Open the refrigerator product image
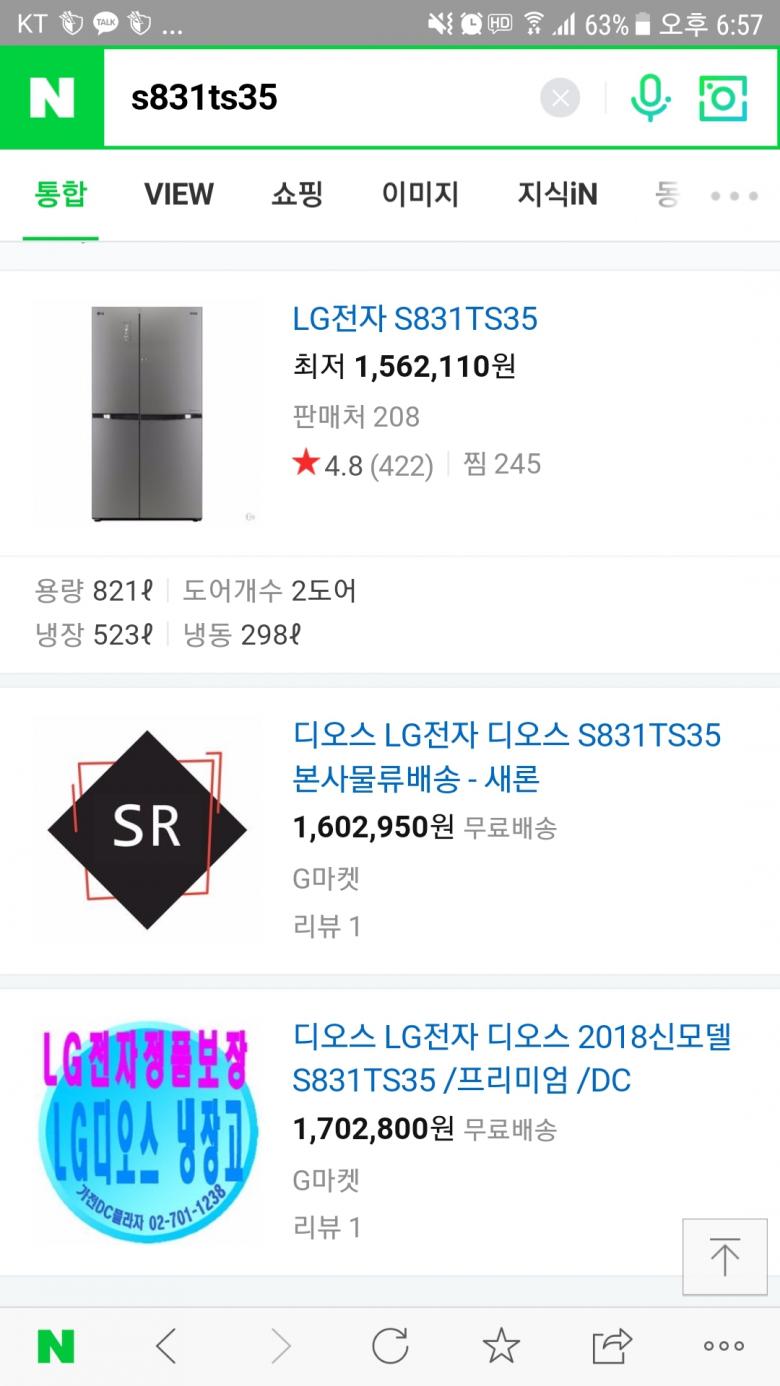Image resolution: width=780 pixels, height=1386 pixels. pos(147,413)
